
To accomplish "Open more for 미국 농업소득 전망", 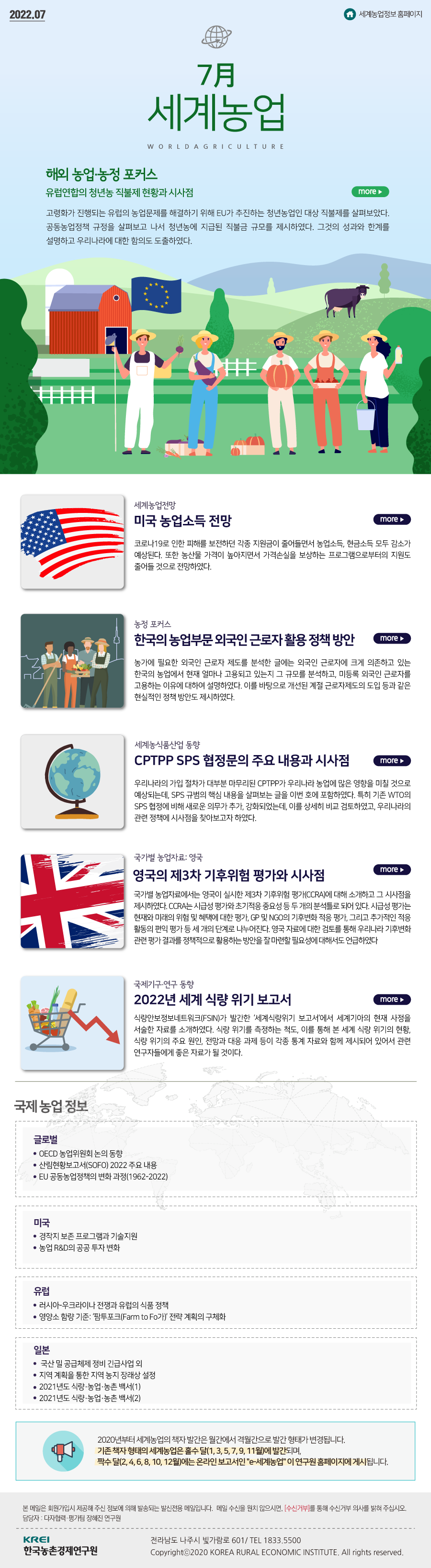I will click(x=391, y=519).
